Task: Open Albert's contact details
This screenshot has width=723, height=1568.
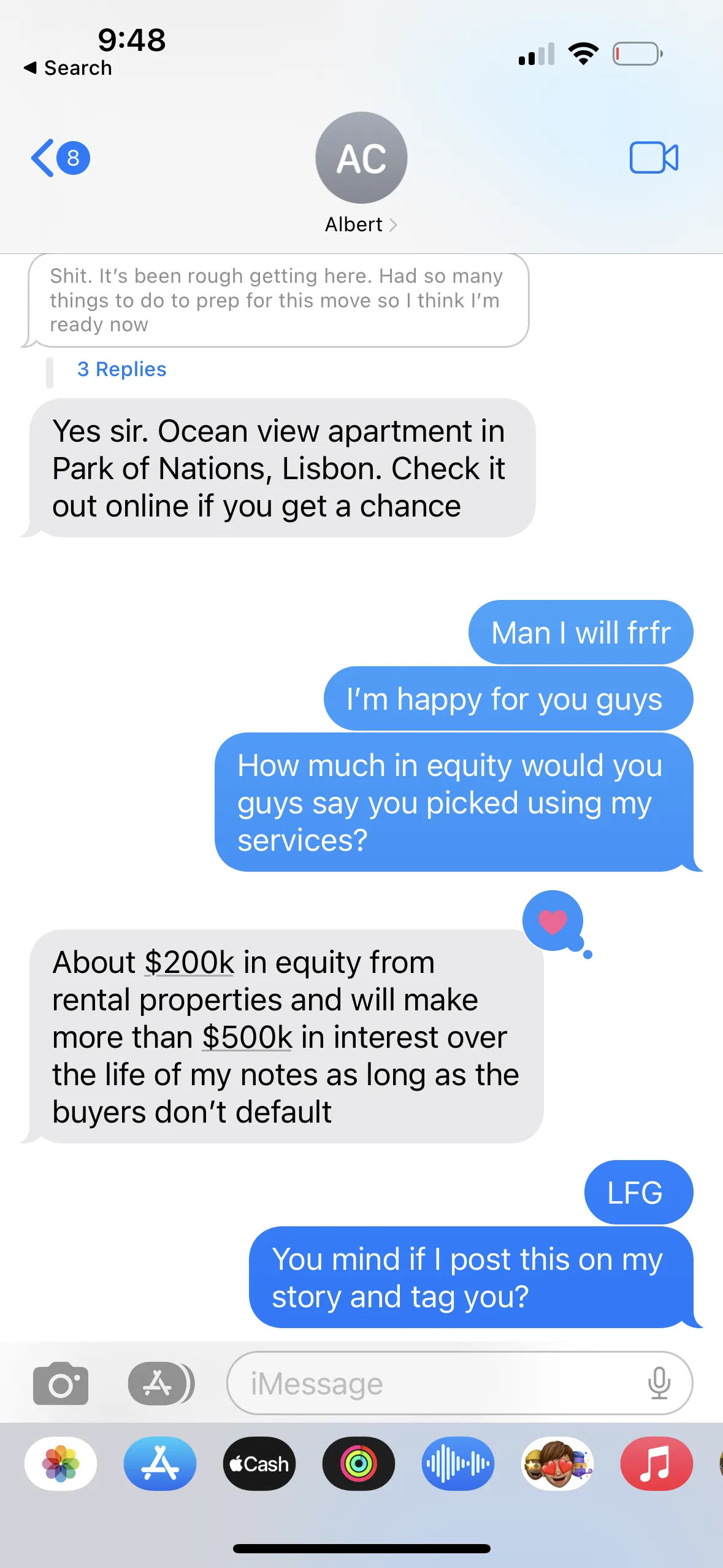Action: [361, 225]
